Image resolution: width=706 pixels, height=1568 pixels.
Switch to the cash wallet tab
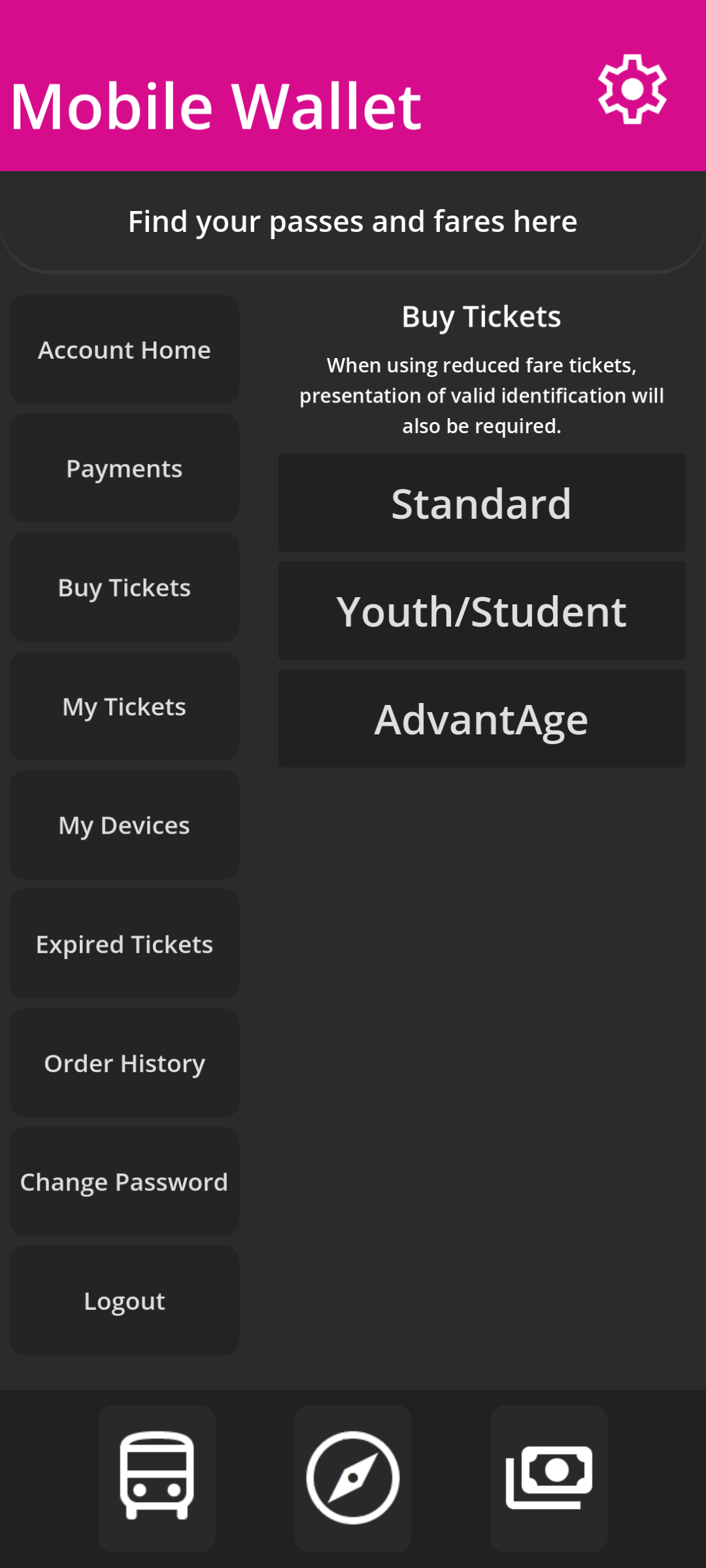point(549,1478)
